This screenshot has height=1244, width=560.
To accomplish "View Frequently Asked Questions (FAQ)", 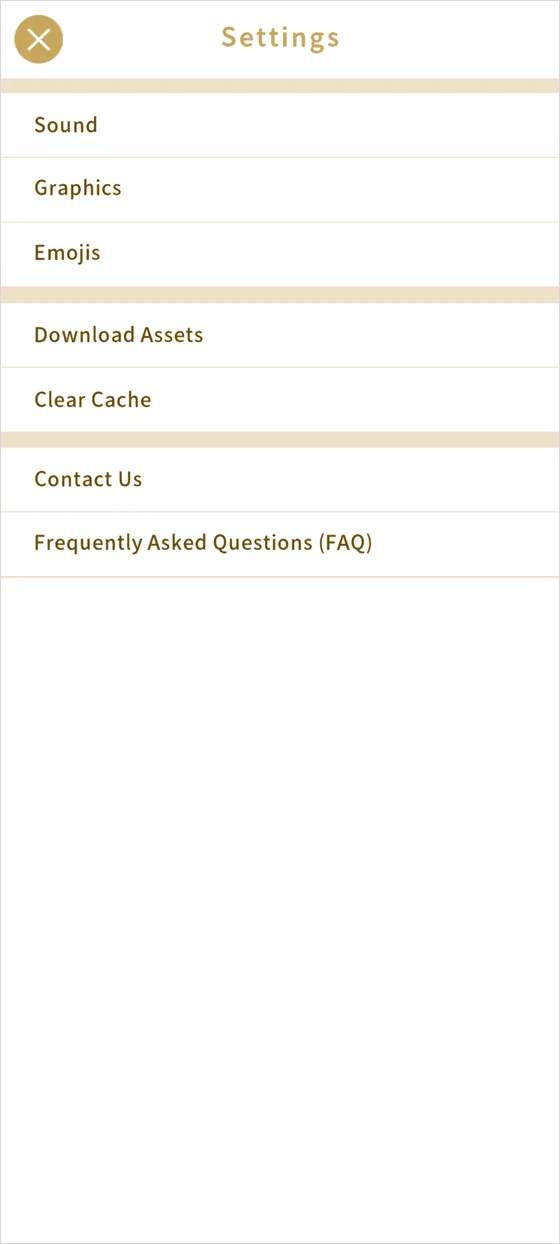I will pos(280,544).
